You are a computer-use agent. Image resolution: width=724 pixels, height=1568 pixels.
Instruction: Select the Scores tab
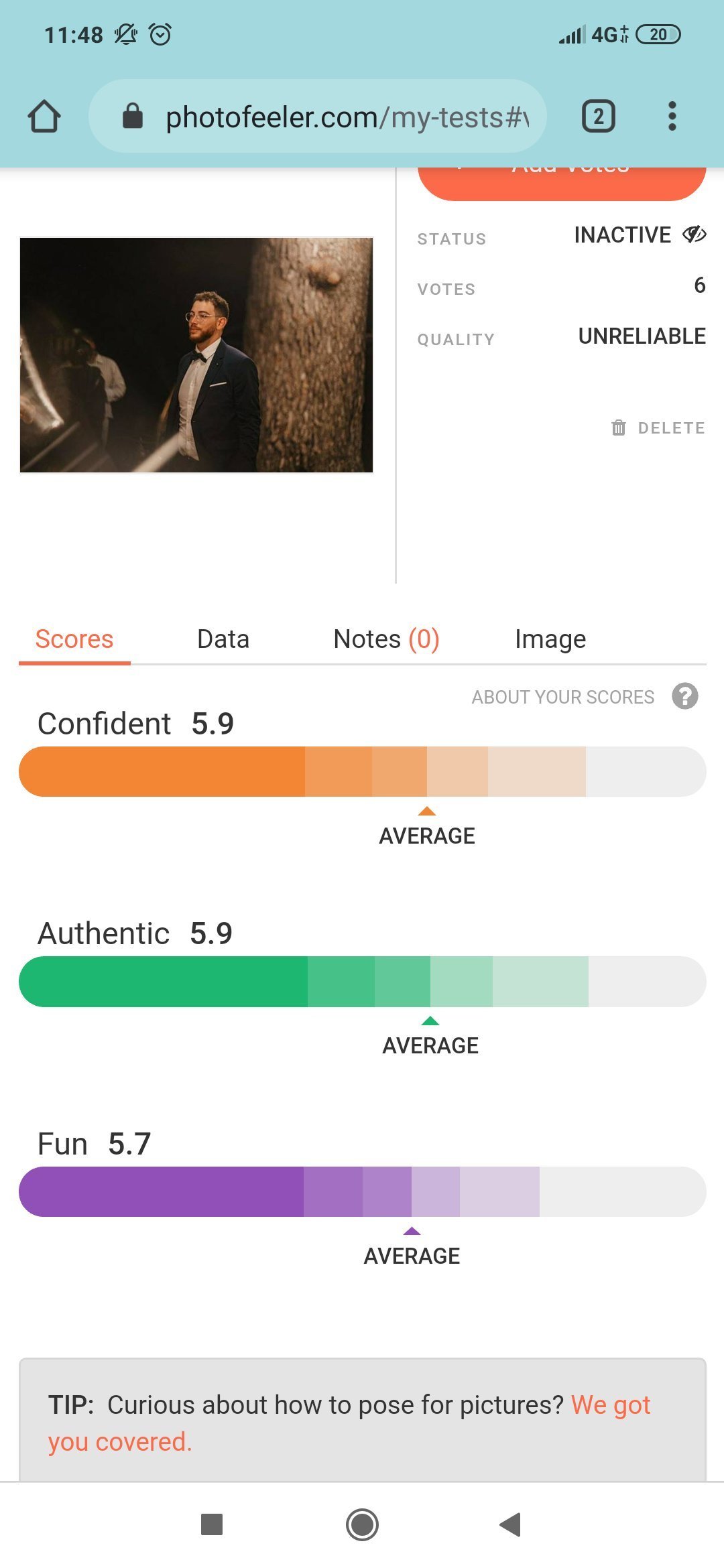74,639
